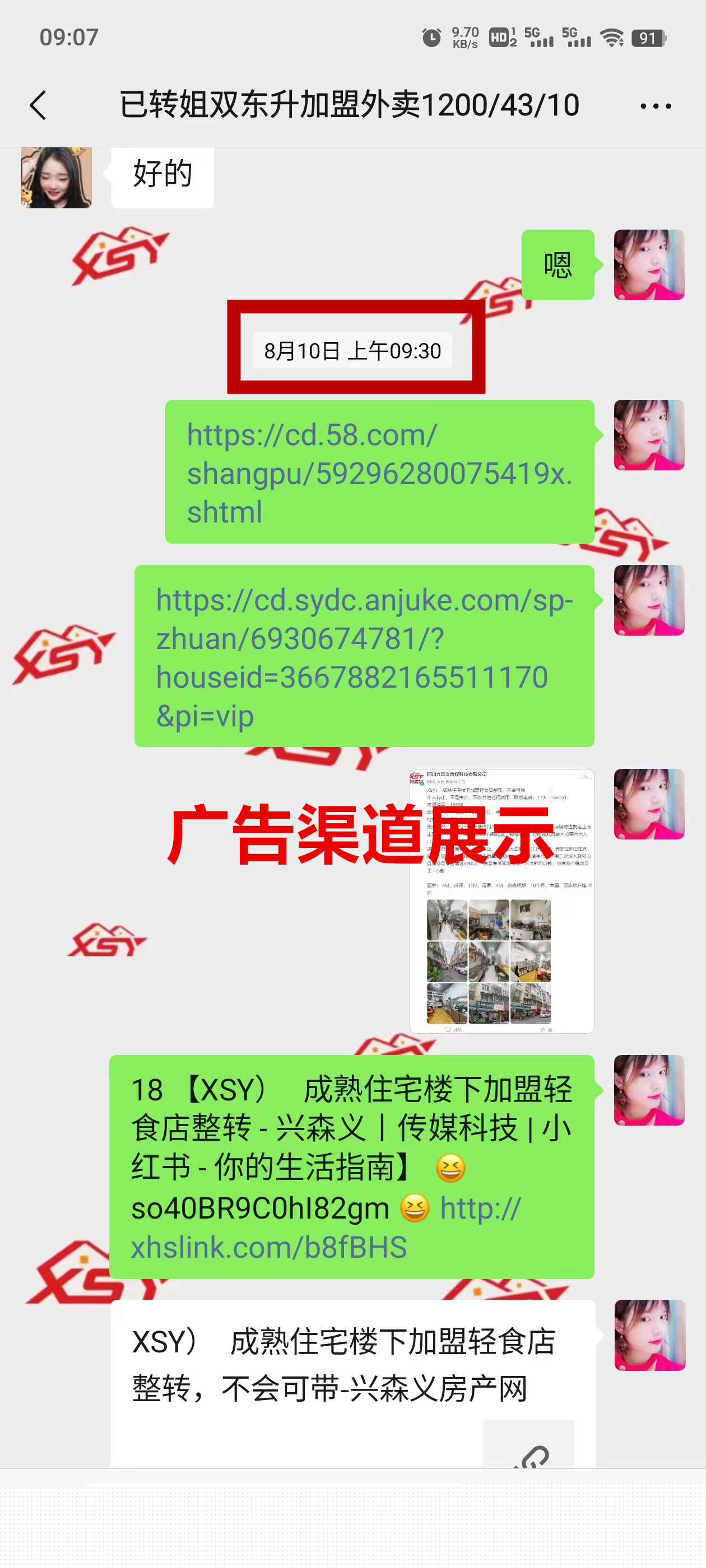Open the profile of the '好的' sender
The width and height of the screenshot is (706, 1568).
click(x=56, y=178)
